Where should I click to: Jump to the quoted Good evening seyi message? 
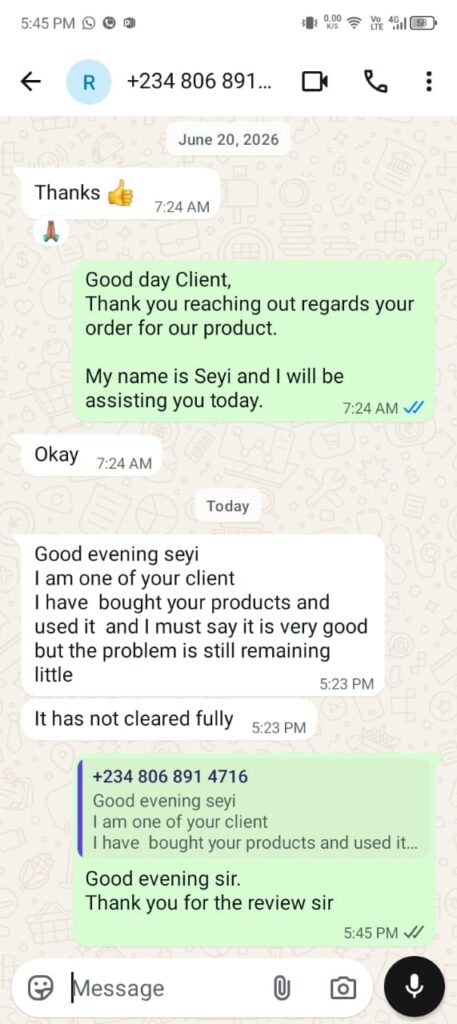255,808
